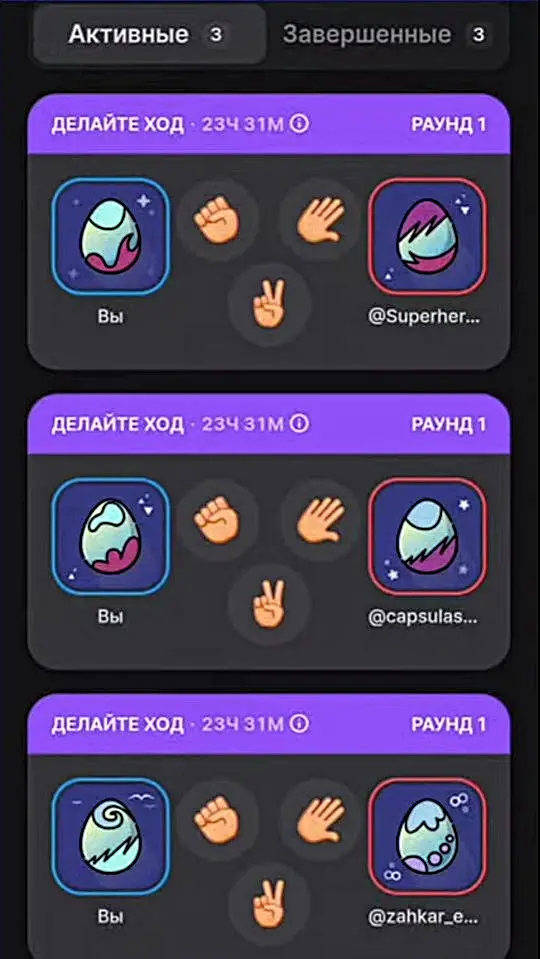Screen dimensions: 540x959
Task: Pick the fist in the @capsulas... match
Action: (218, 519)
